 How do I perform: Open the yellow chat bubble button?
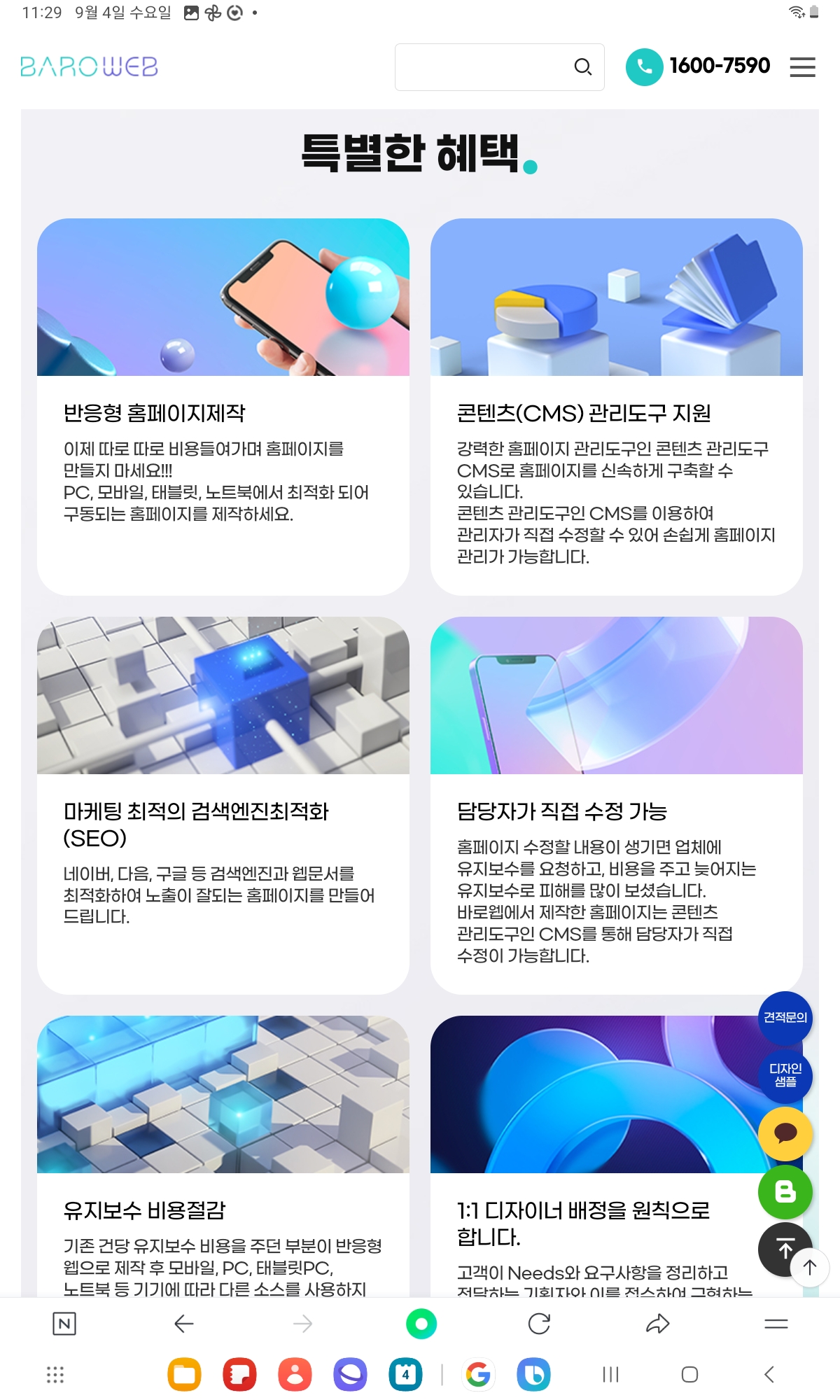point(785,1133)
